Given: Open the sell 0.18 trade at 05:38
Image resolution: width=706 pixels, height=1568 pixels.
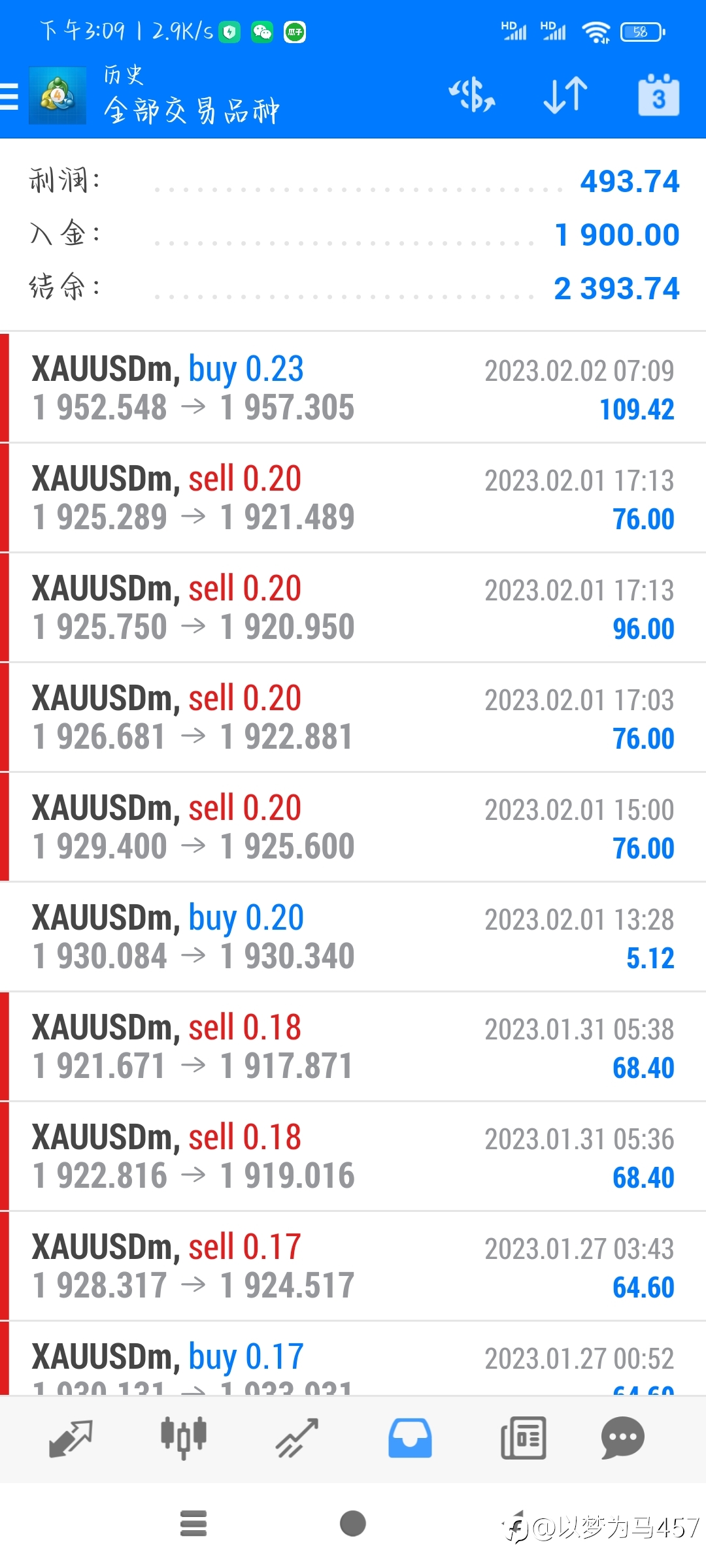Looking at the screenshot, I should point(353,1047).
